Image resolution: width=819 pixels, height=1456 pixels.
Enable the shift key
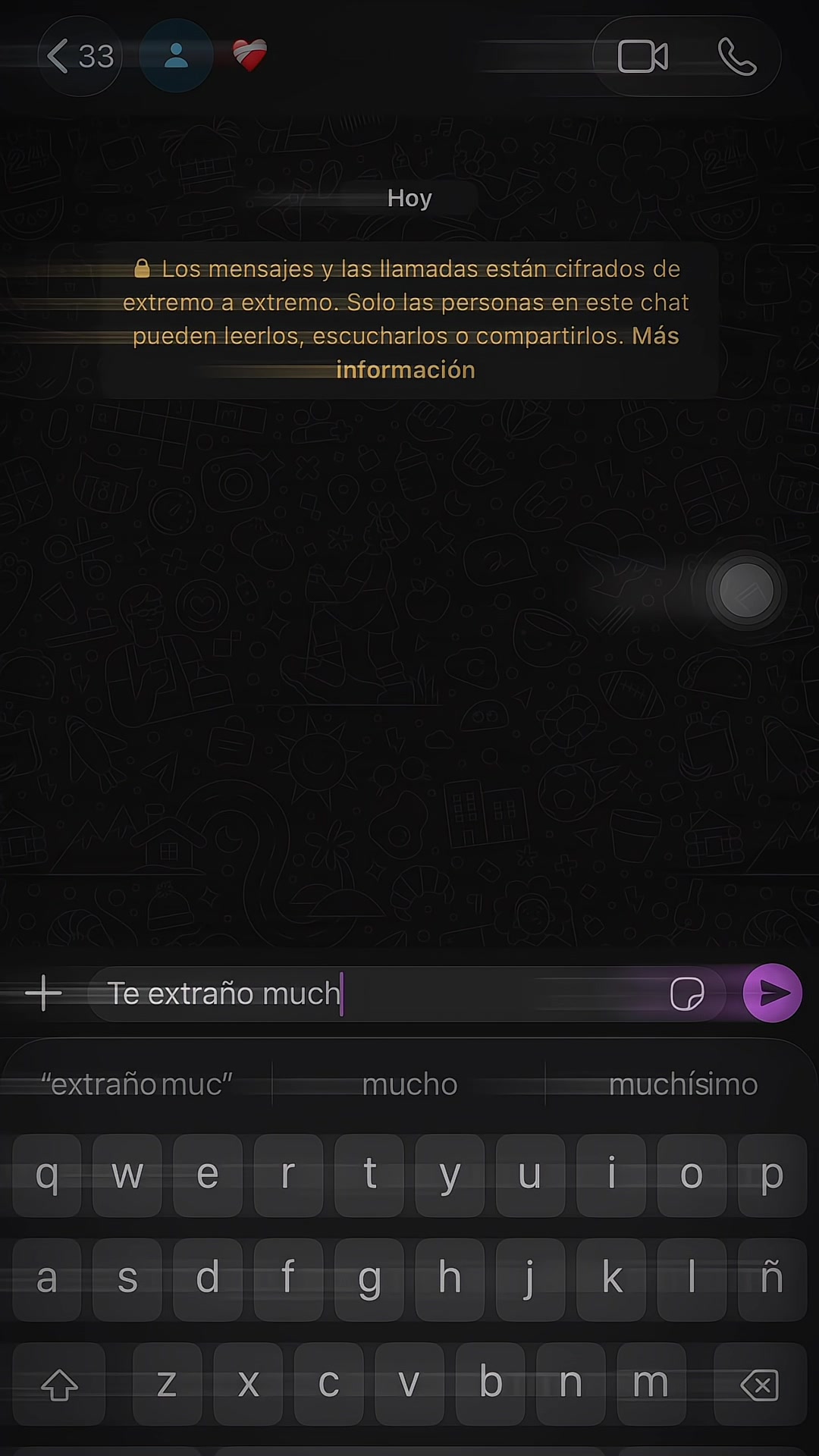(x=59, y=1385)
